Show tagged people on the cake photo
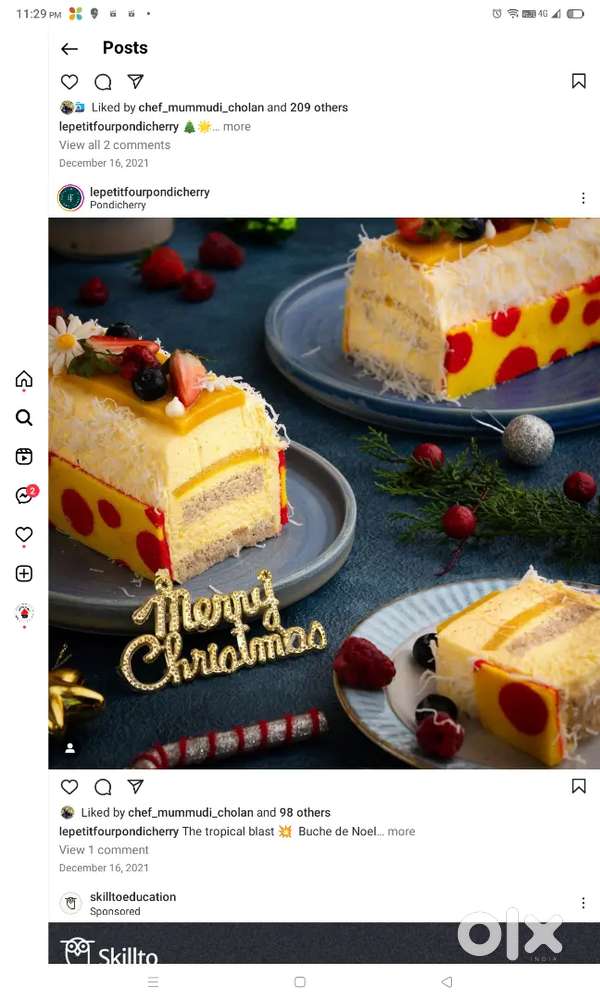This screenshot has height=1000, width=600. click(70, 747)
